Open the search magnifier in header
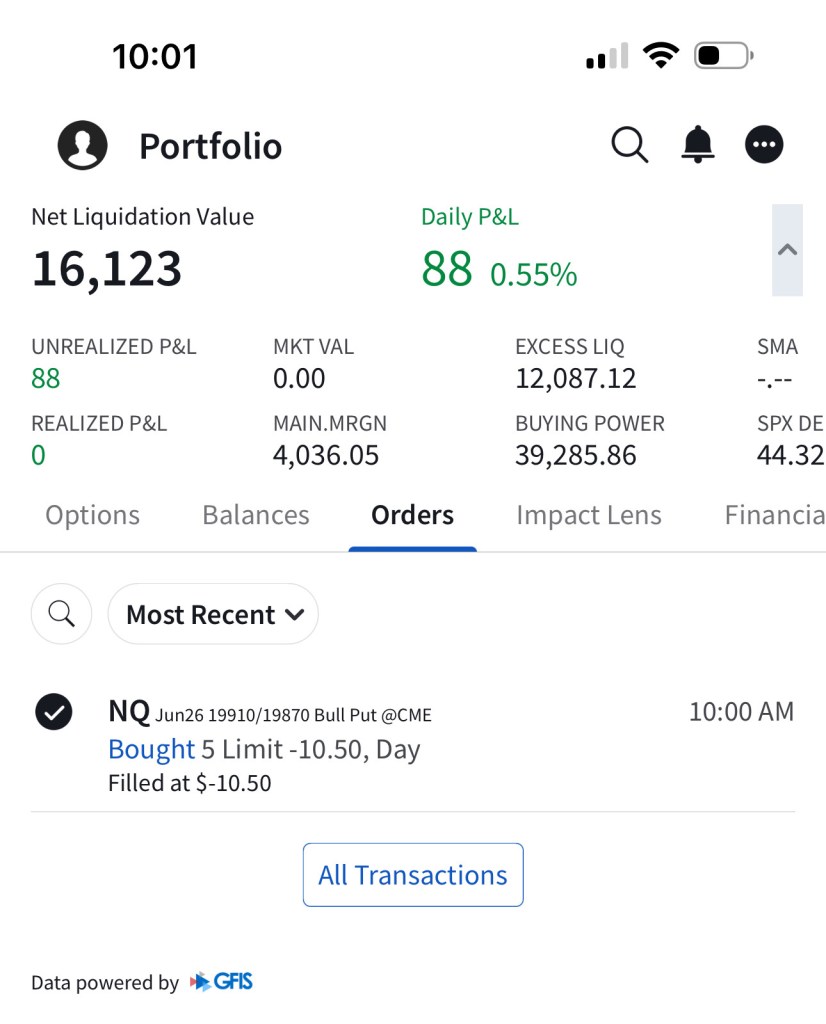826x1024 pixels. click(629, 146)
